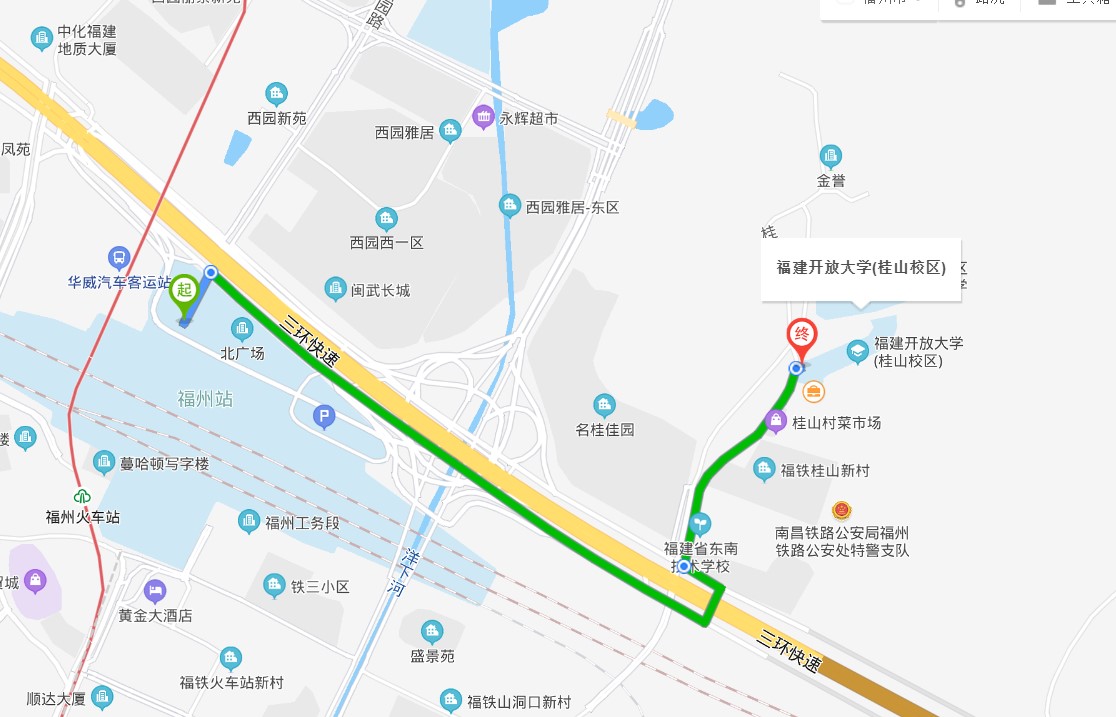Select the 名桂佳园 residential marker
Screen dimensions: 1116x717
pyautogui.click(x=604, y=405)
